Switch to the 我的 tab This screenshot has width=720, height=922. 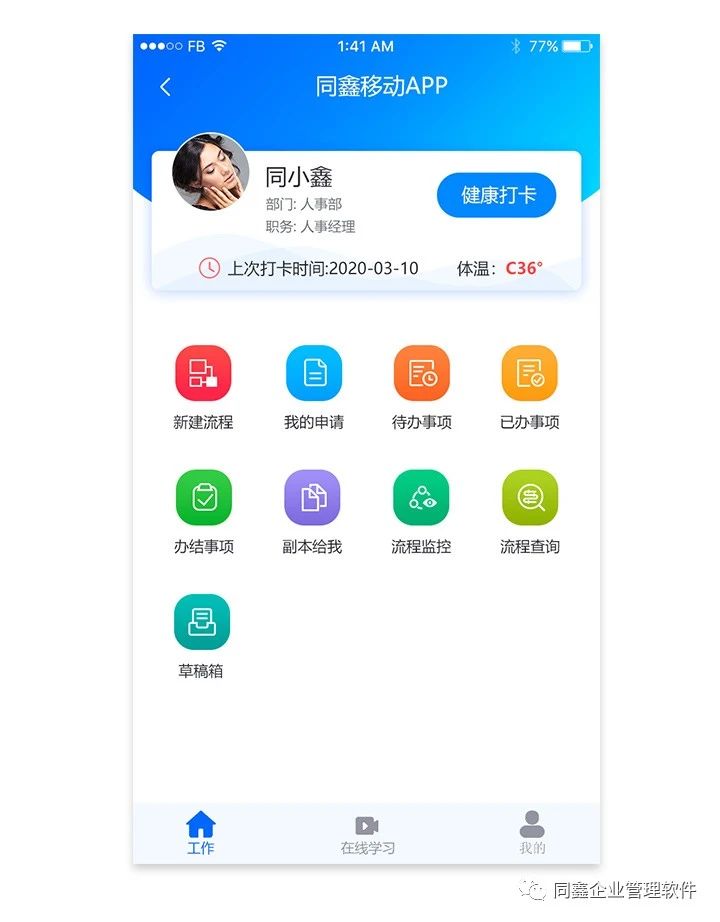(532, 833)
